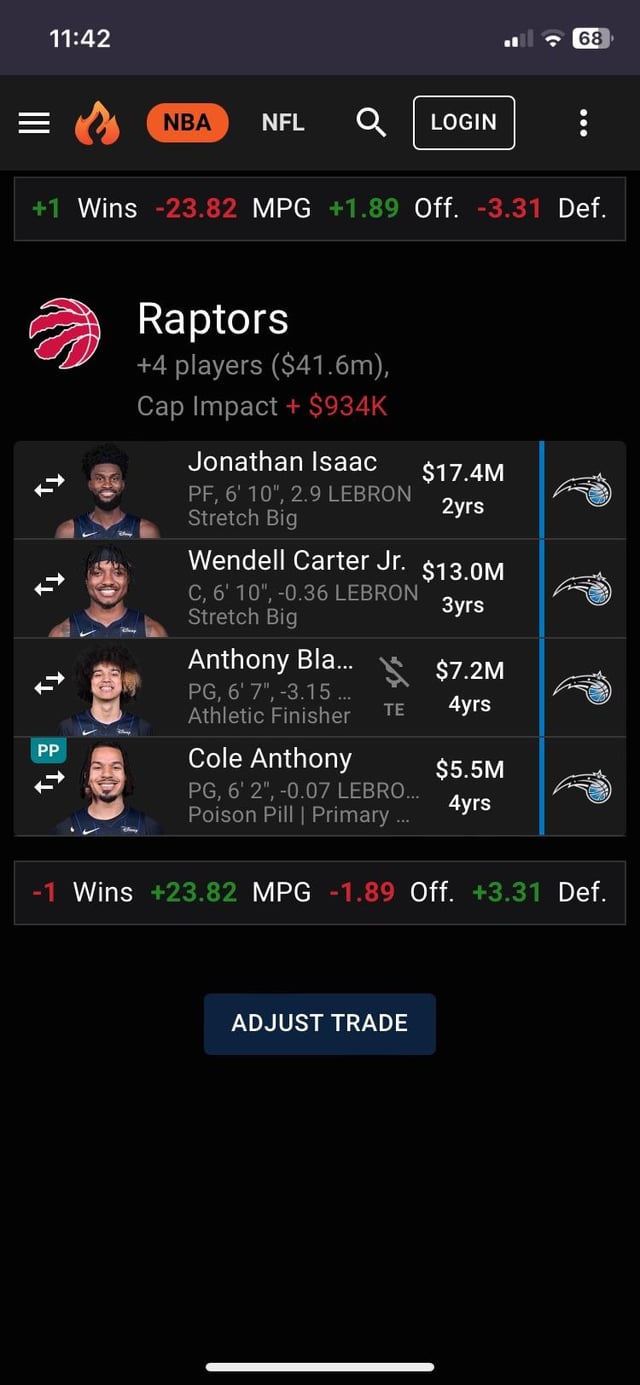
Task: Open the hamburger navigation menu
Action: [x=34, y=123]
